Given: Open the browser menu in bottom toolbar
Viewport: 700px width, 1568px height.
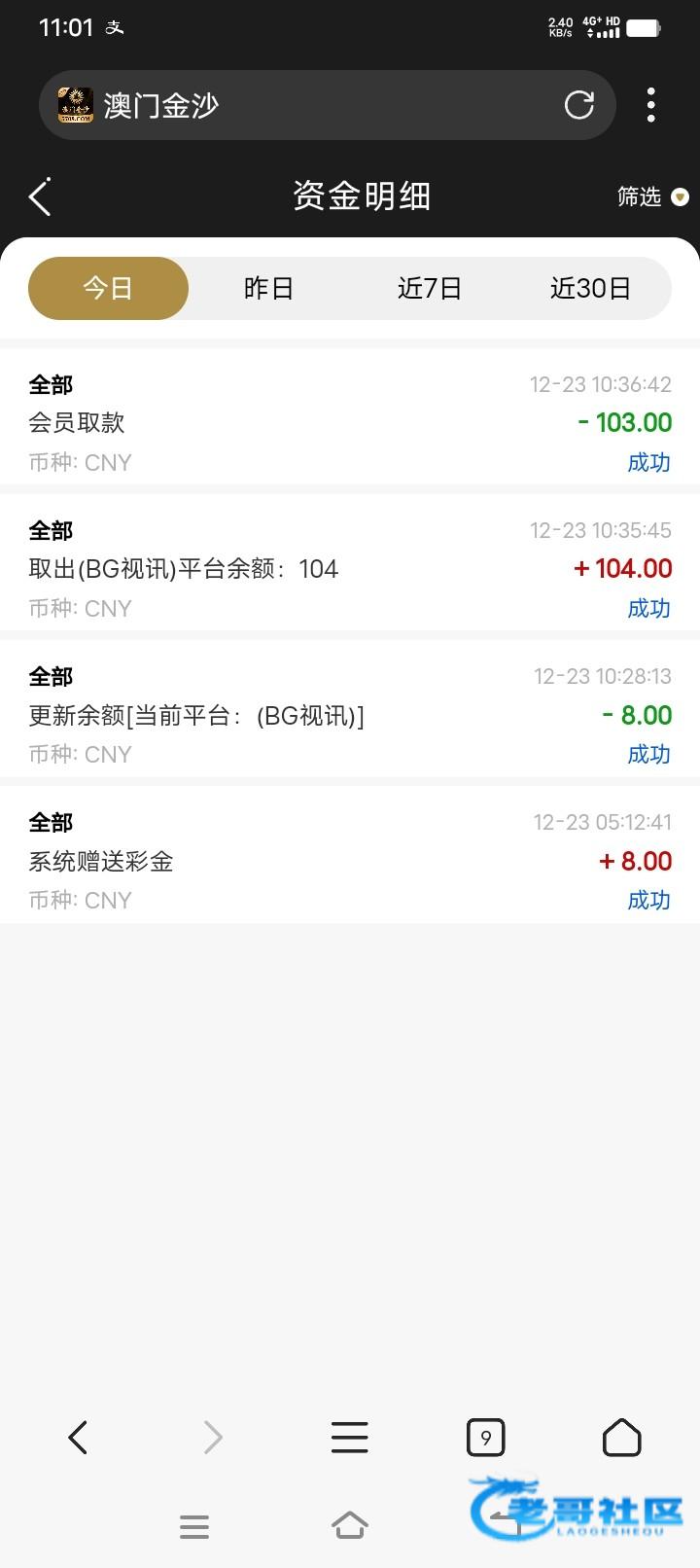Looking at the screenshot, I should [349, 1437].
